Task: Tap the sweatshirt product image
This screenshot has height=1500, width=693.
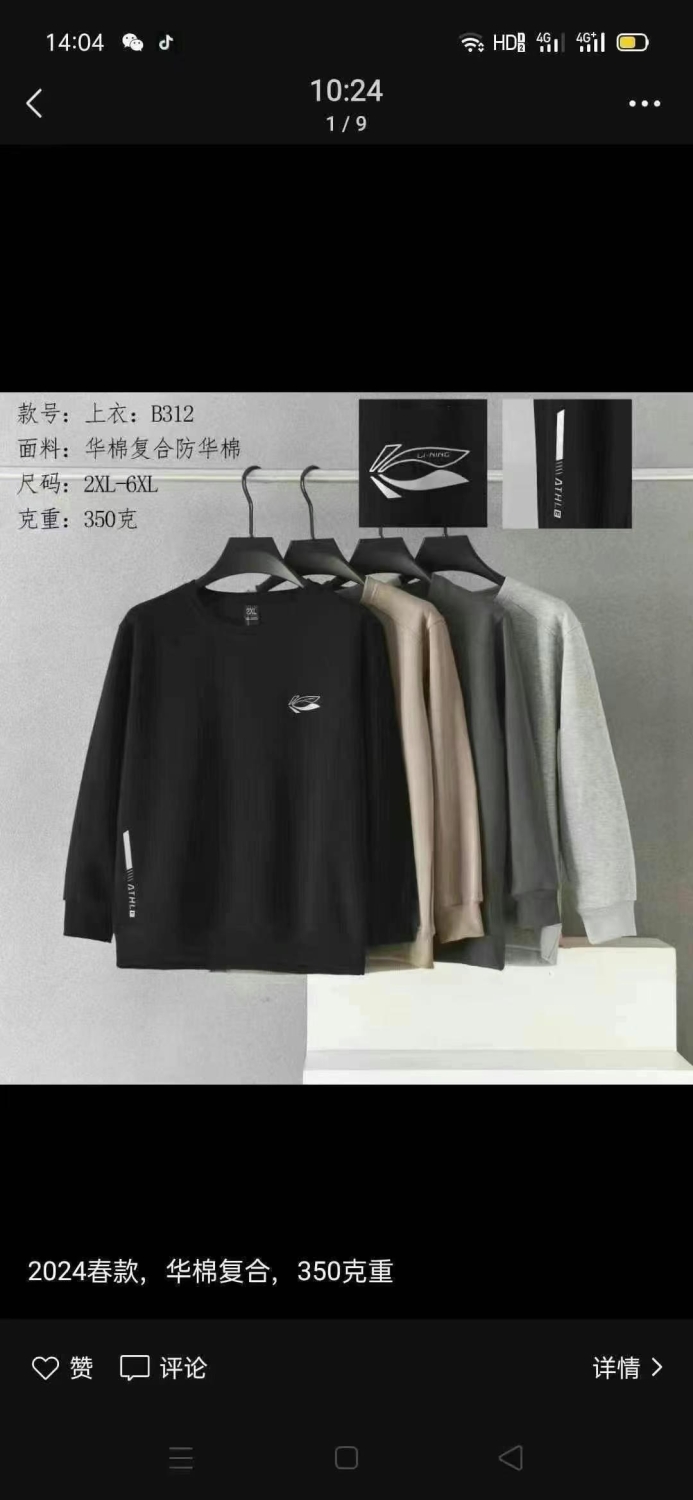Action: [346, 738]
